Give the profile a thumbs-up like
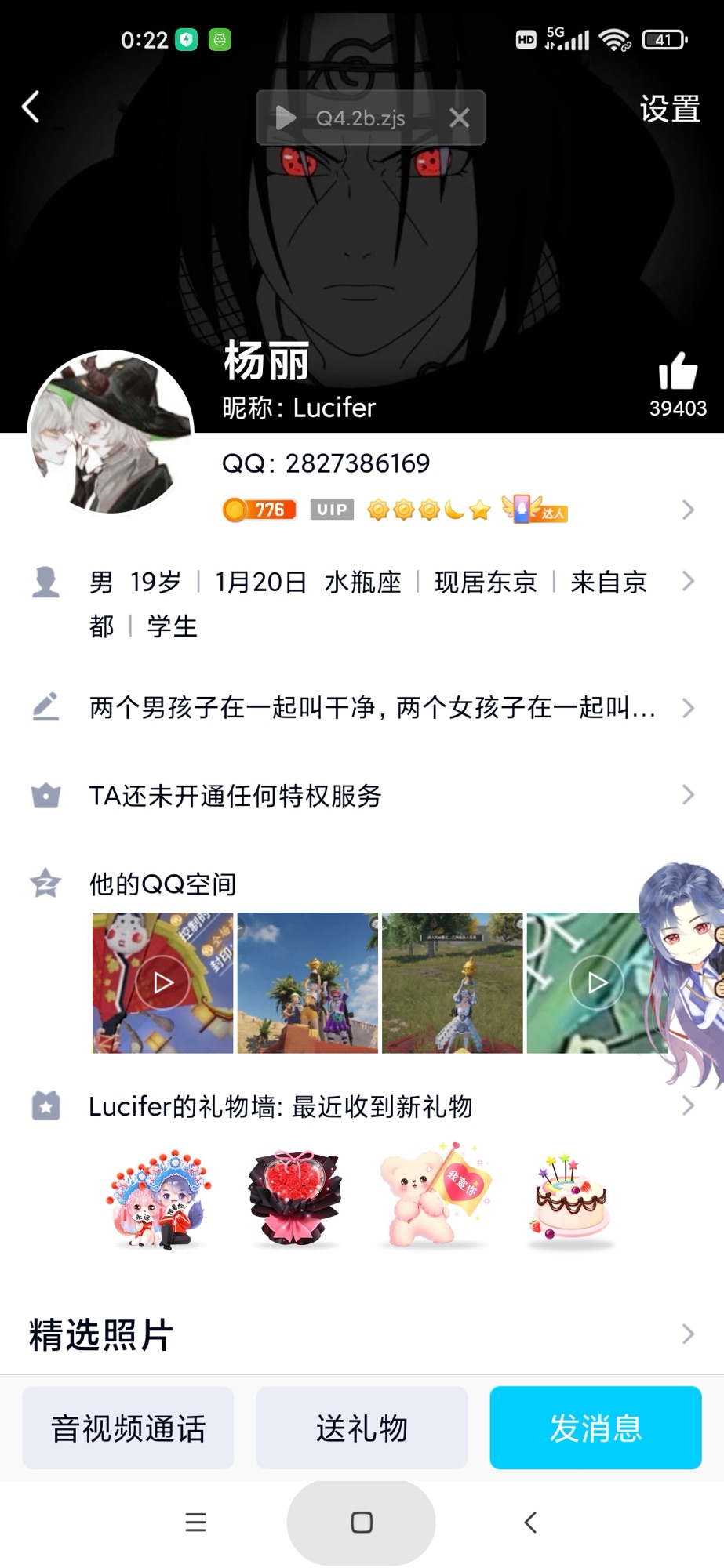Screen dimensions: 724x1568 click(677, 372)
